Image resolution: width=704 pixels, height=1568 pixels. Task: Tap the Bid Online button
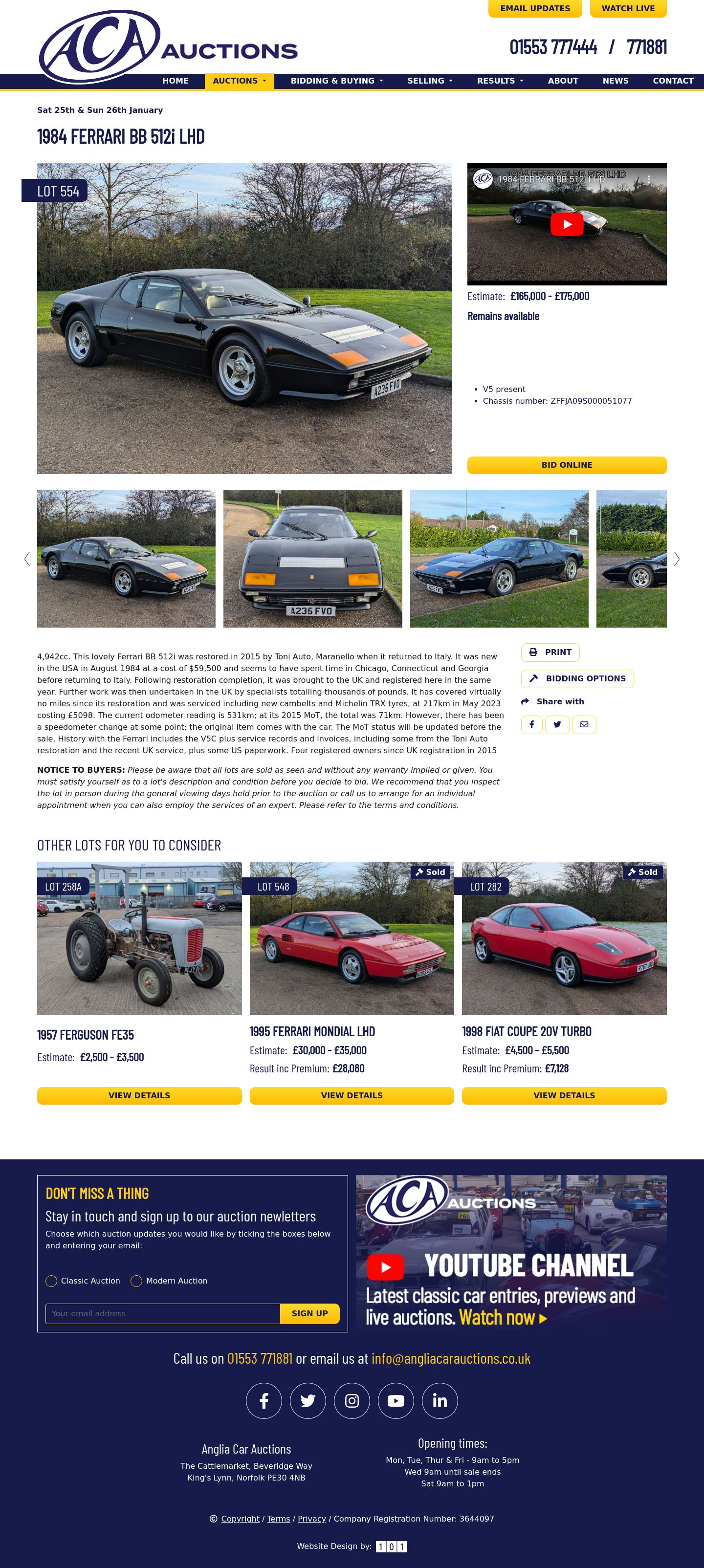coord(566,465)
